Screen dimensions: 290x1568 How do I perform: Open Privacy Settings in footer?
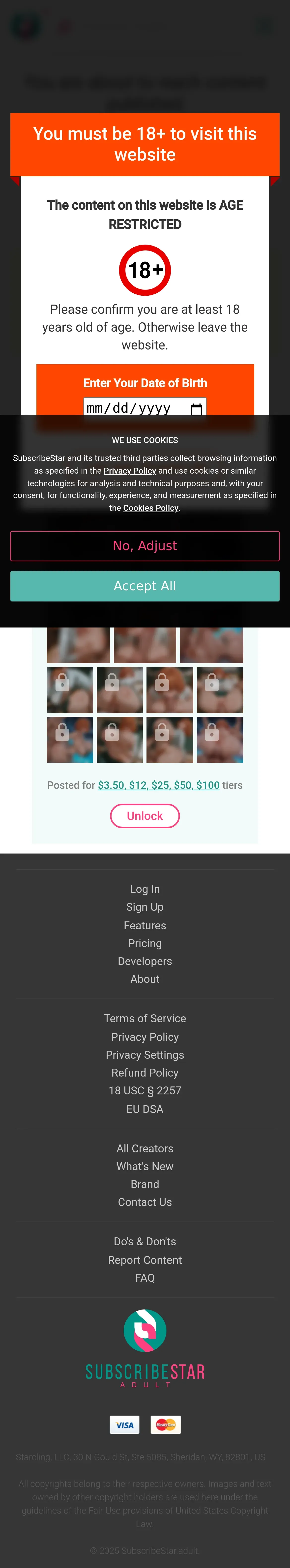[x=145, y=1055]
